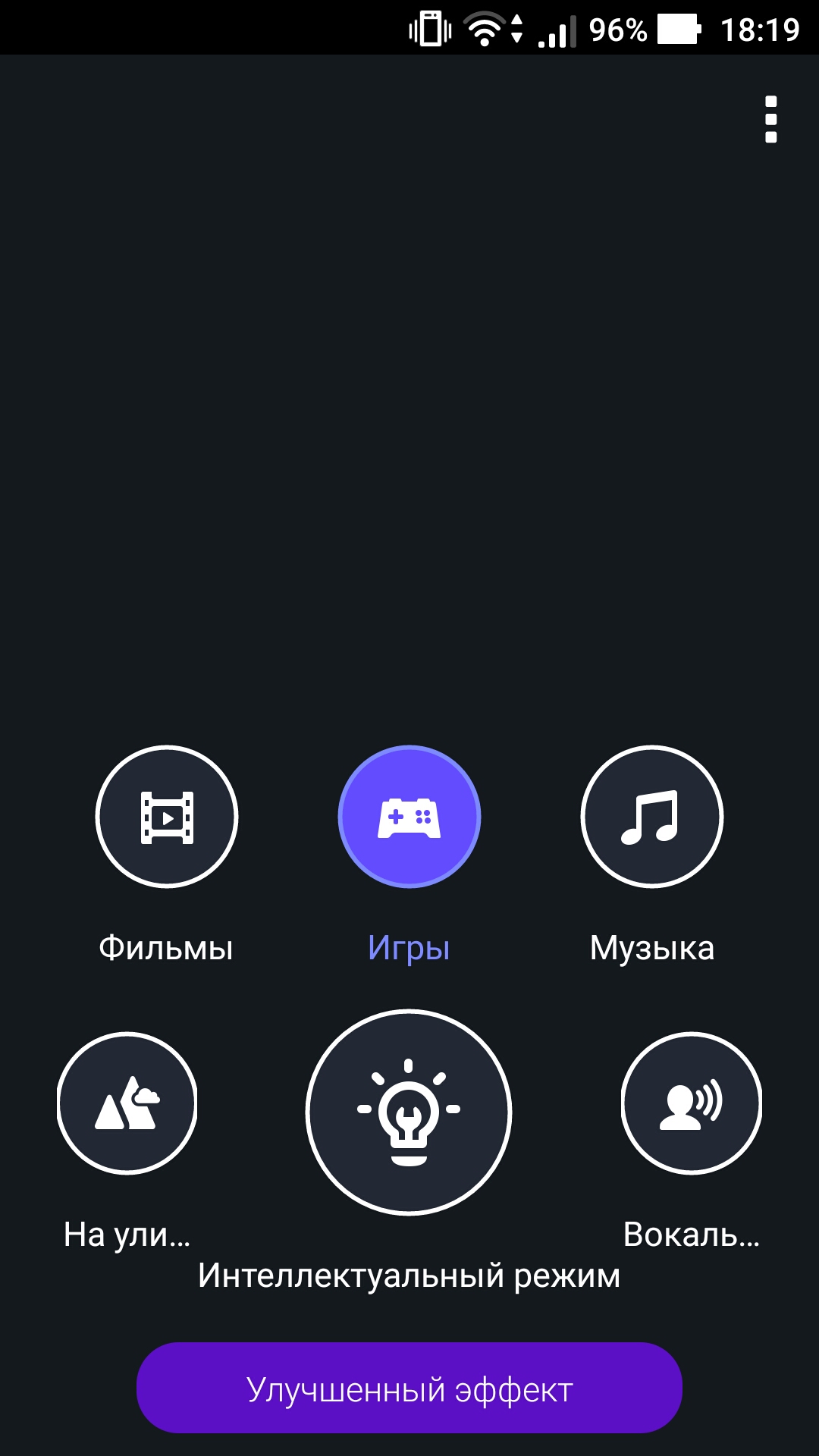This screenshot has height=1456, width=819.
Task: Select the Вокаль… vocal mode
Action: 692,1103
